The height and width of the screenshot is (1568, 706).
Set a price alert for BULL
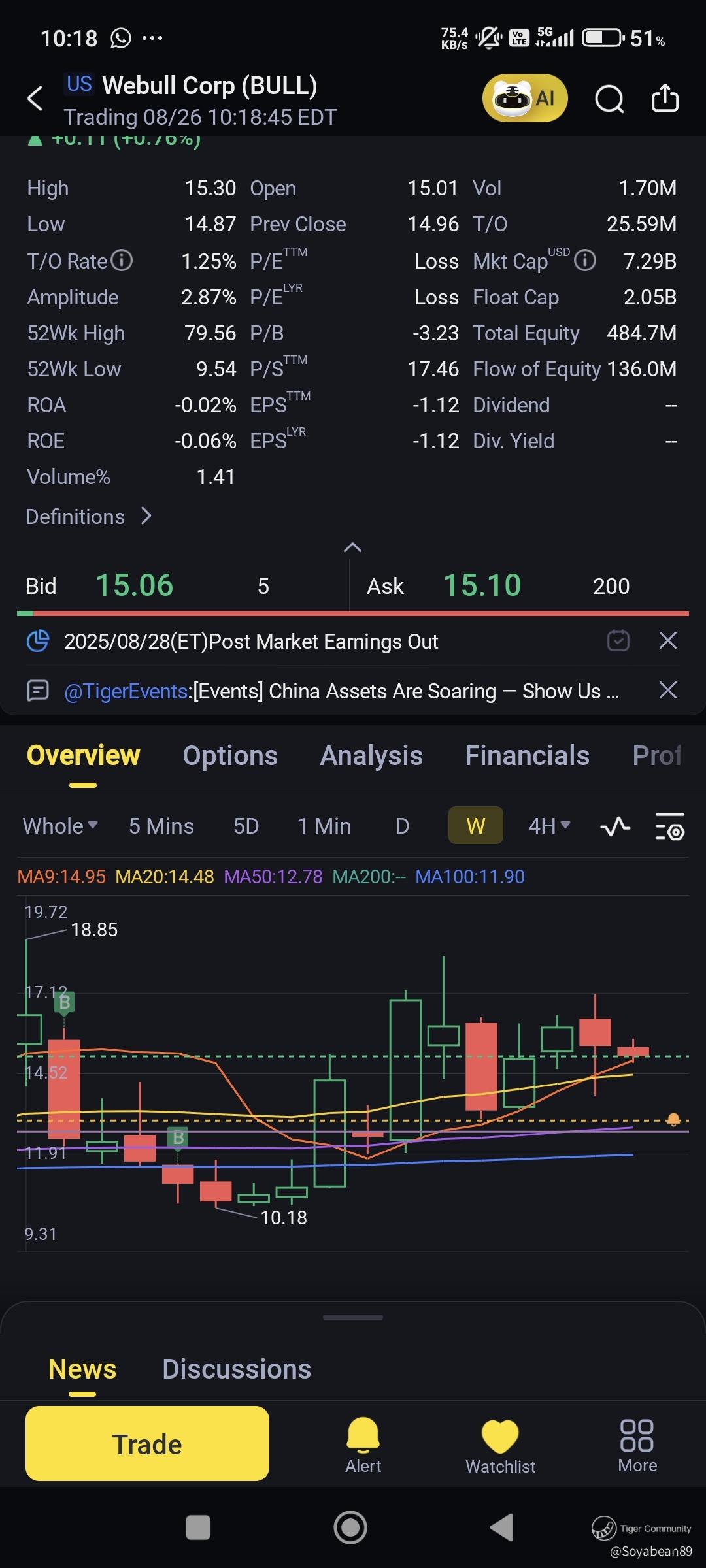[x=363, y=1445]
